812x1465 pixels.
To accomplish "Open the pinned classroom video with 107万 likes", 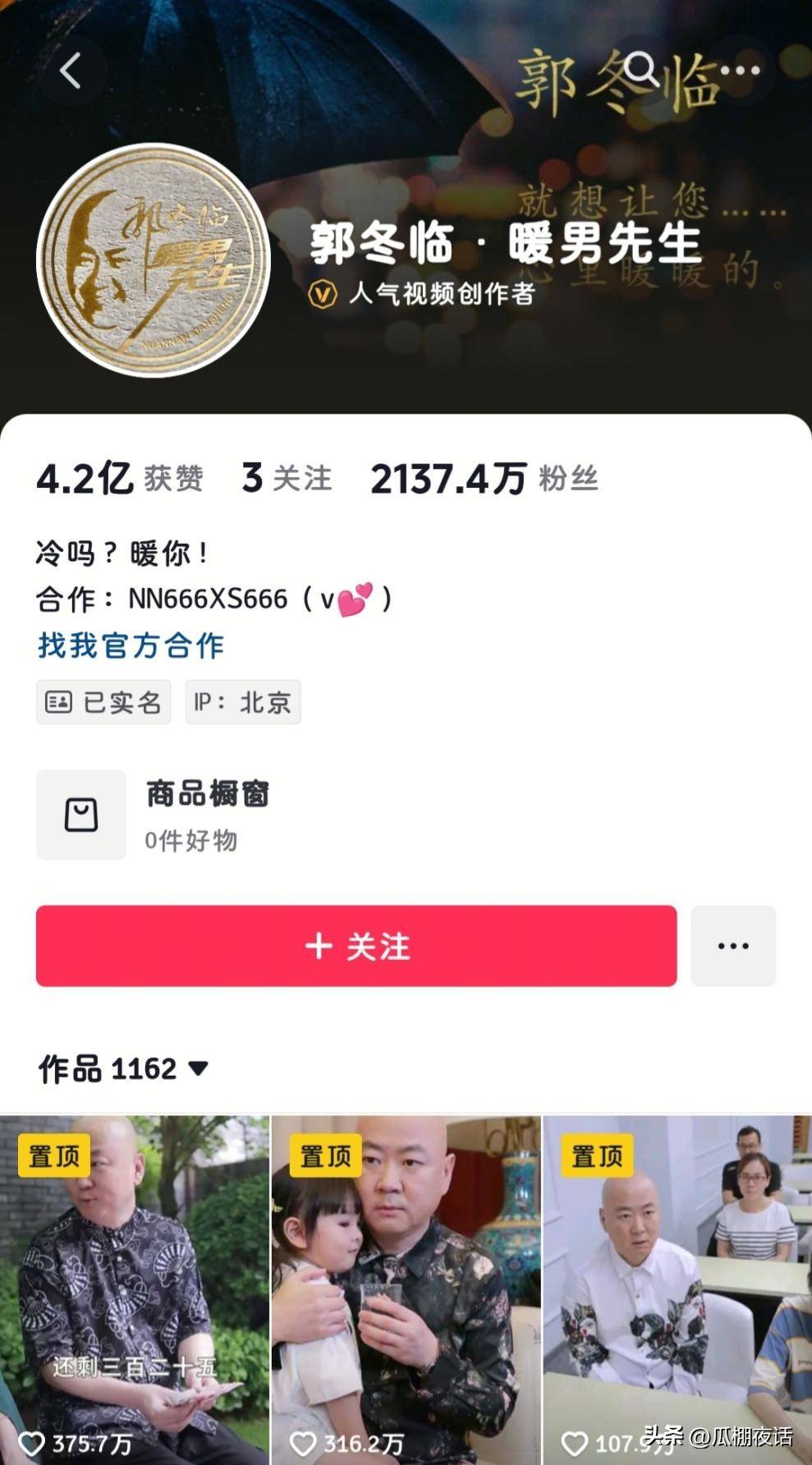I will pos(677,1289).
